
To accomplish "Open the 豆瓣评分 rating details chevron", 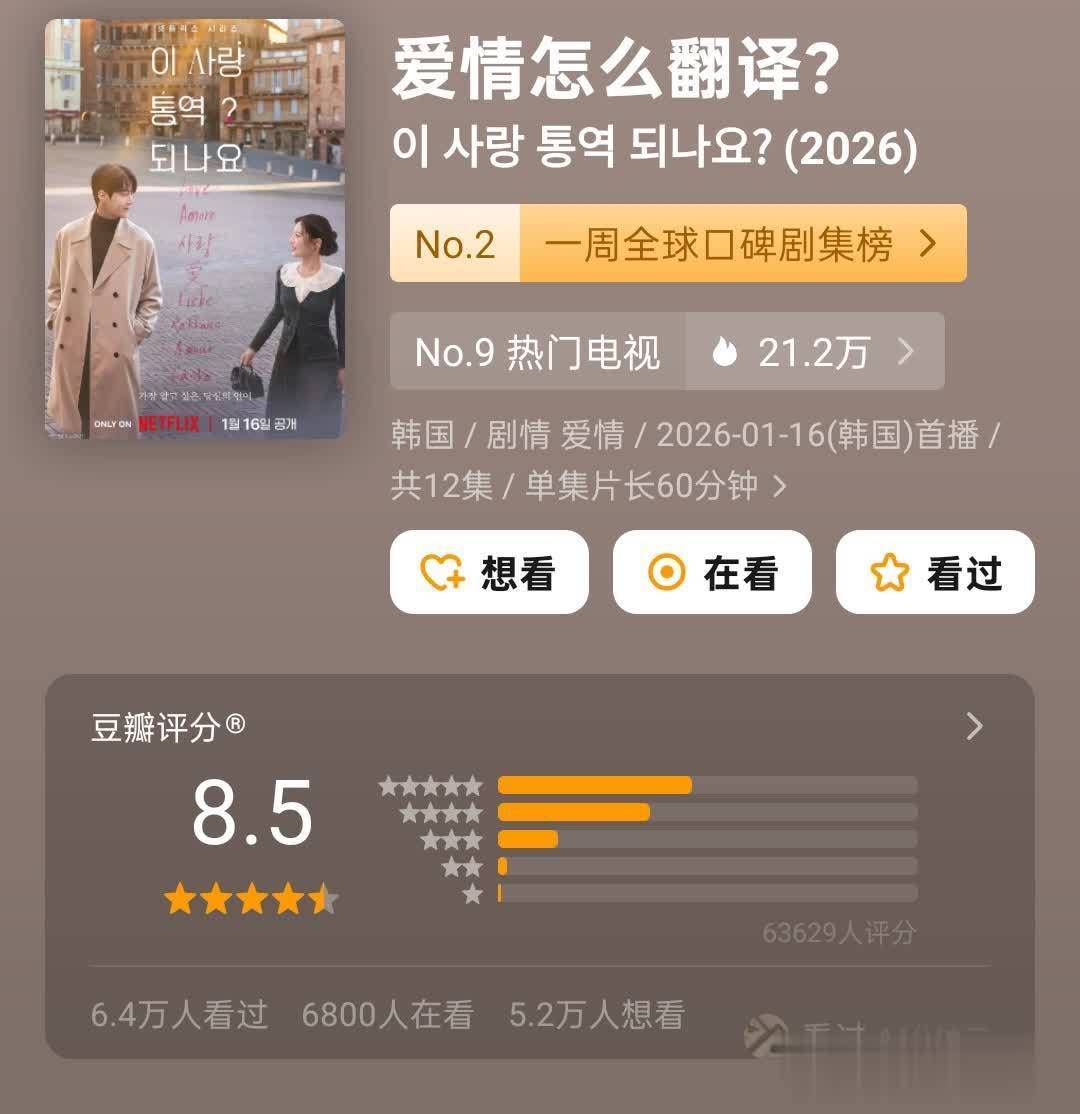I will click(x=974, y=727).
